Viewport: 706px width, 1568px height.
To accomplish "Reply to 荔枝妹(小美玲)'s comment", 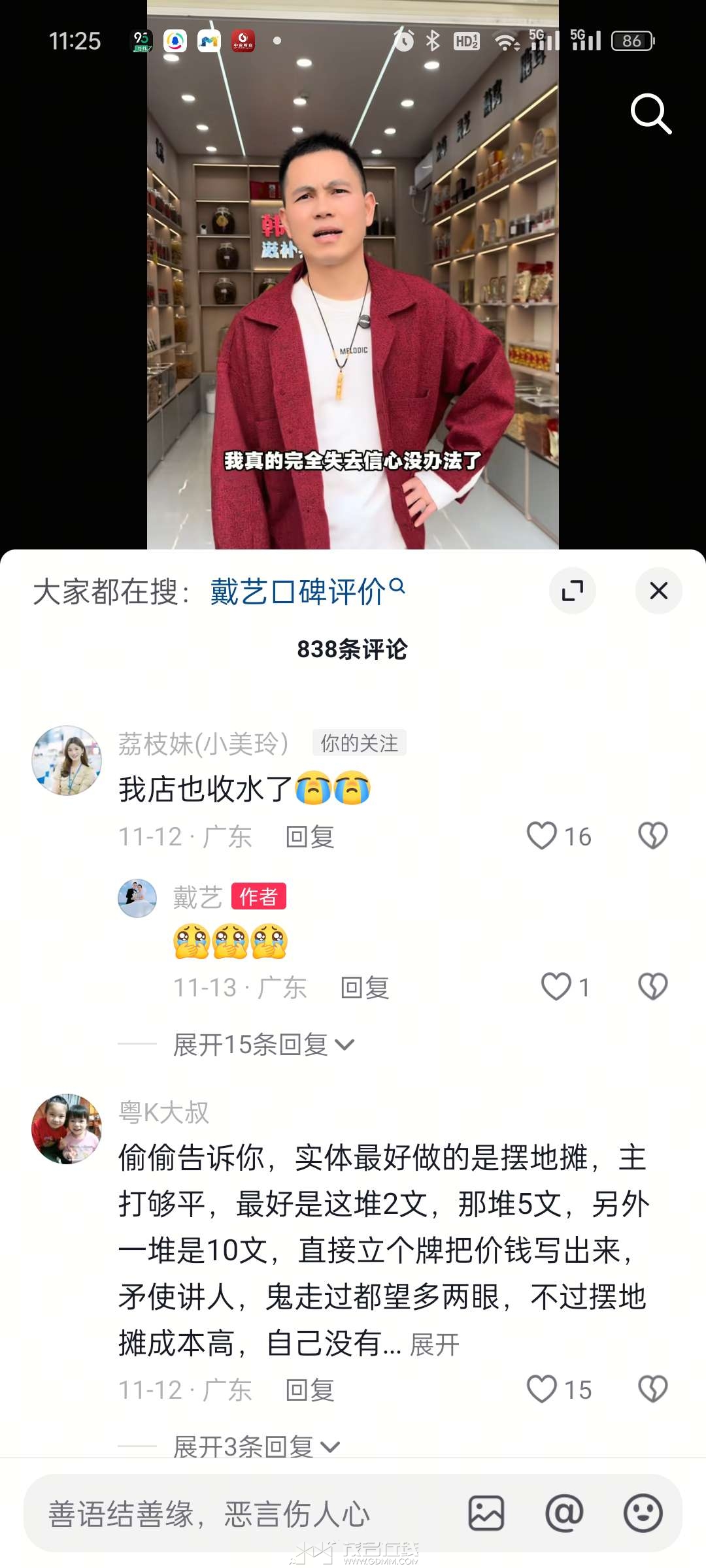I will [310, 837].
